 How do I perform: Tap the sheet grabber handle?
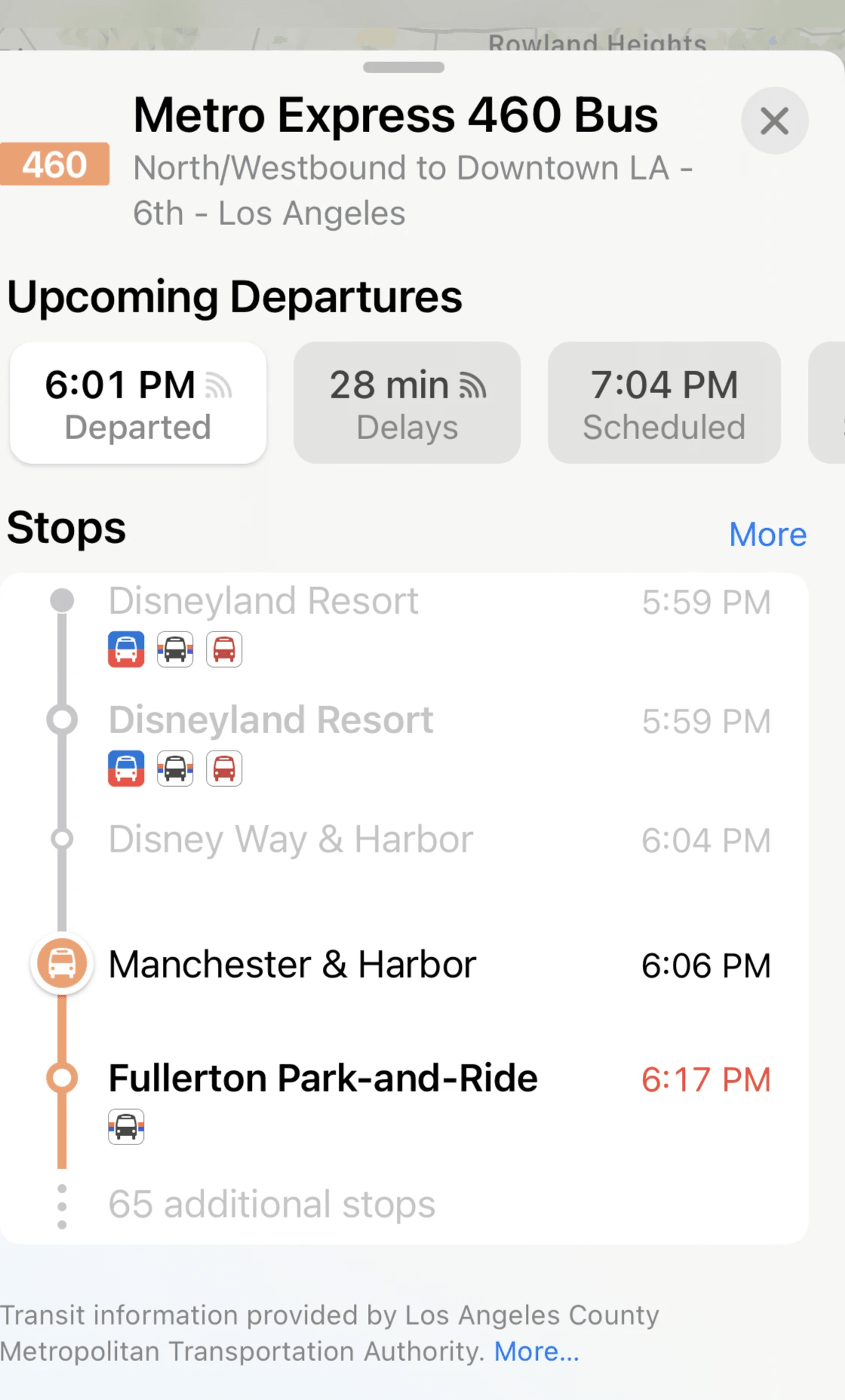click(x=404, y=68)
